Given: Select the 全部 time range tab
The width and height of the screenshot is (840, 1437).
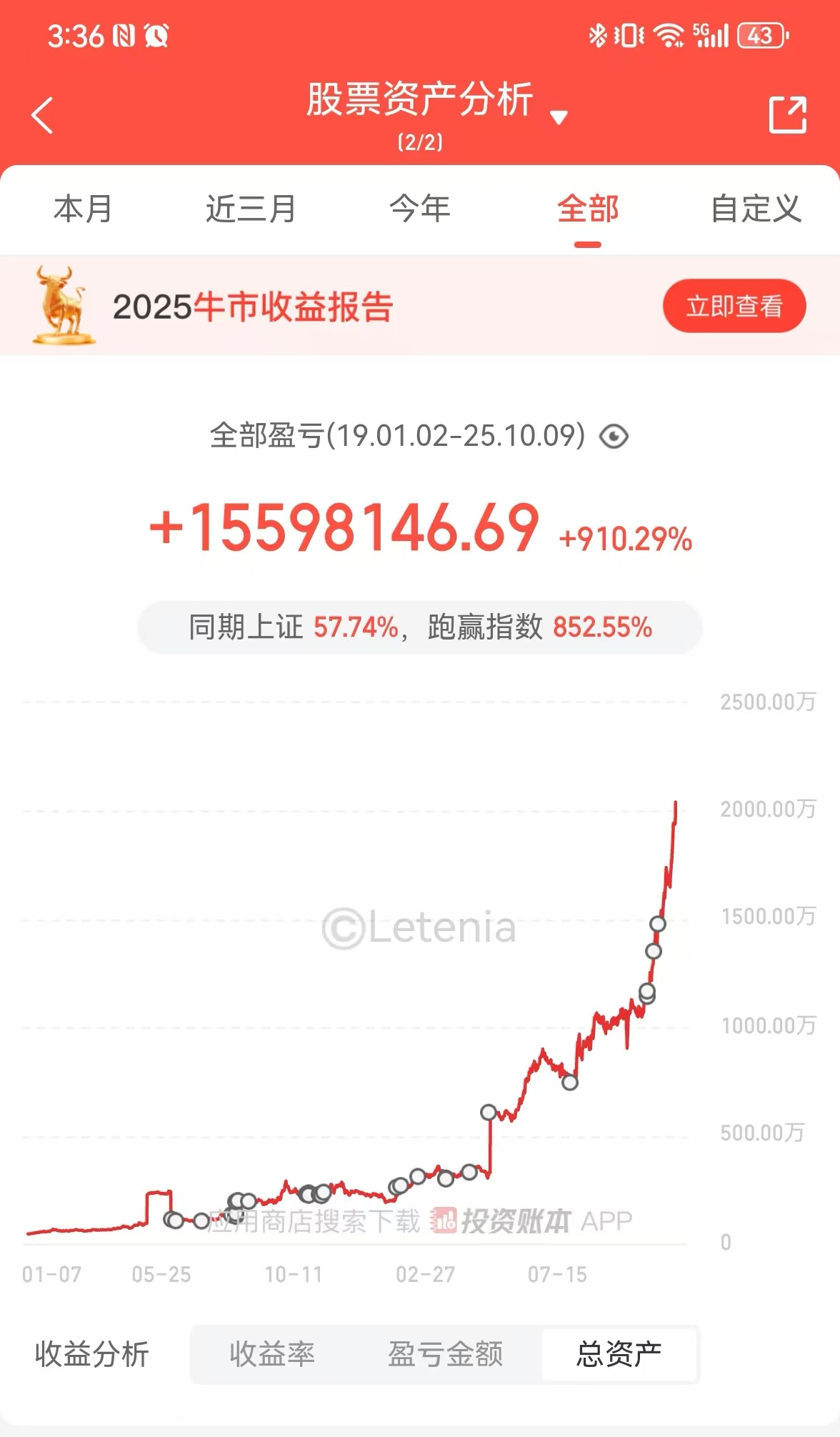Looking at the screenshot, I should point(587,209).
